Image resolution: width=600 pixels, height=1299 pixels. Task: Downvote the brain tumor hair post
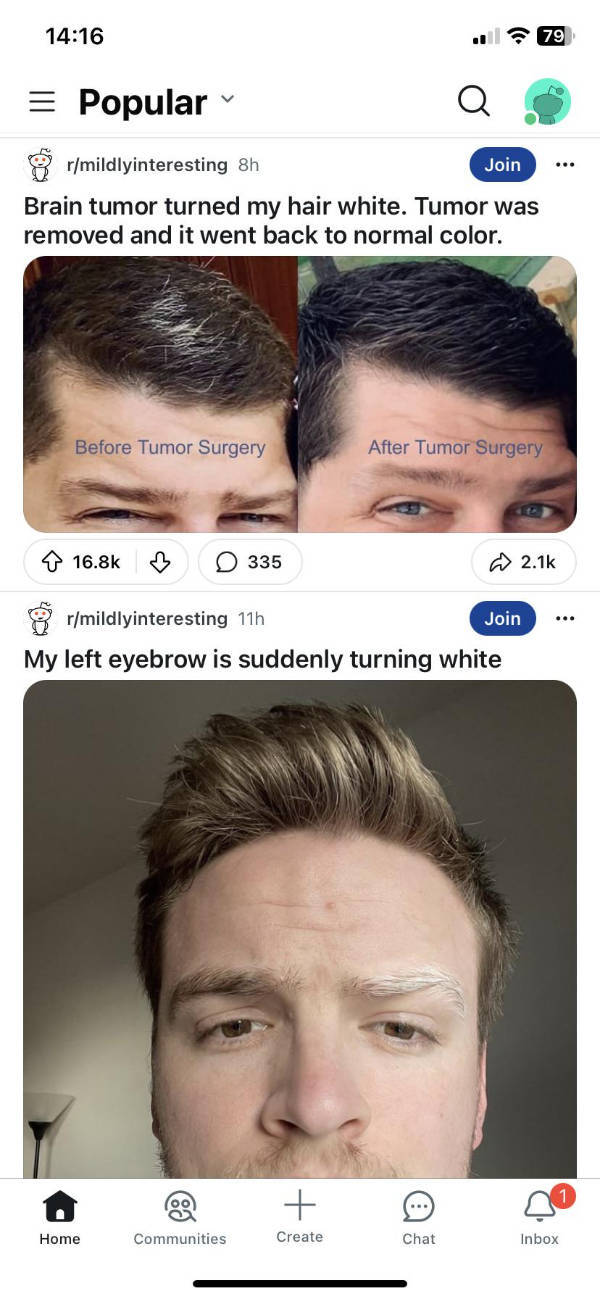160,562
